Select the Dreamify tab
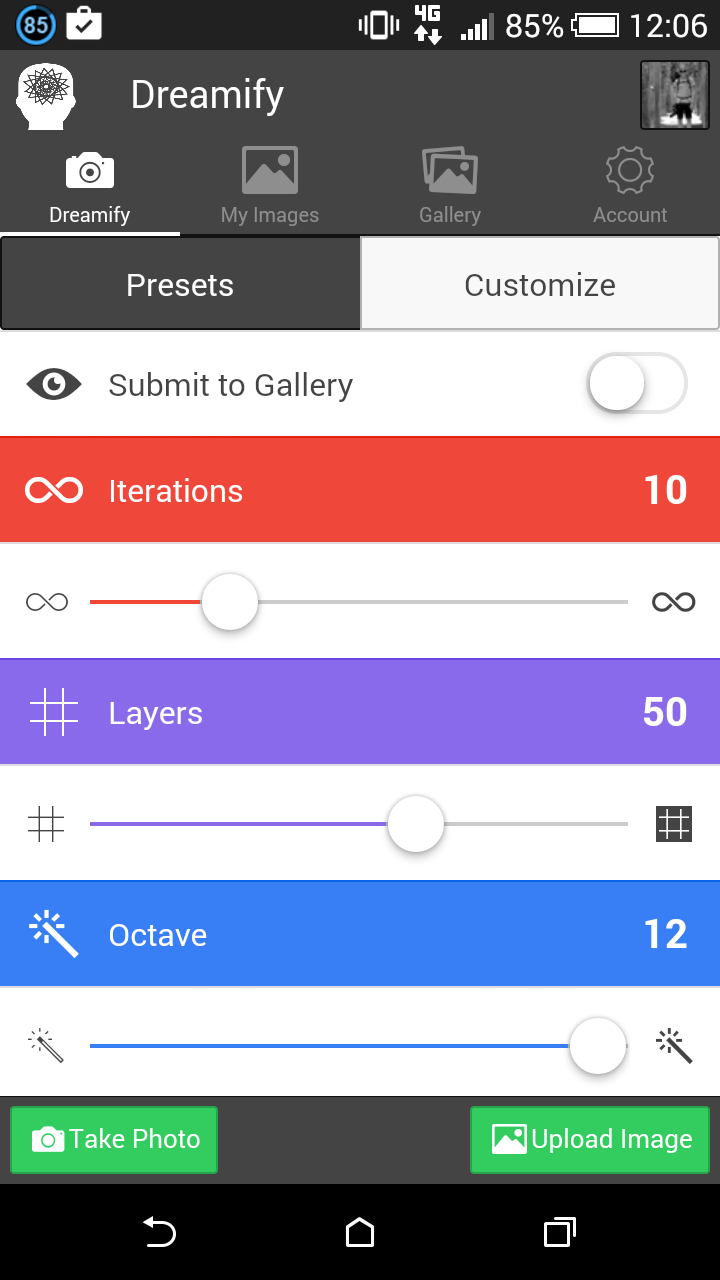The height and width of the screenshot is (1280, 720). point(90,186)
